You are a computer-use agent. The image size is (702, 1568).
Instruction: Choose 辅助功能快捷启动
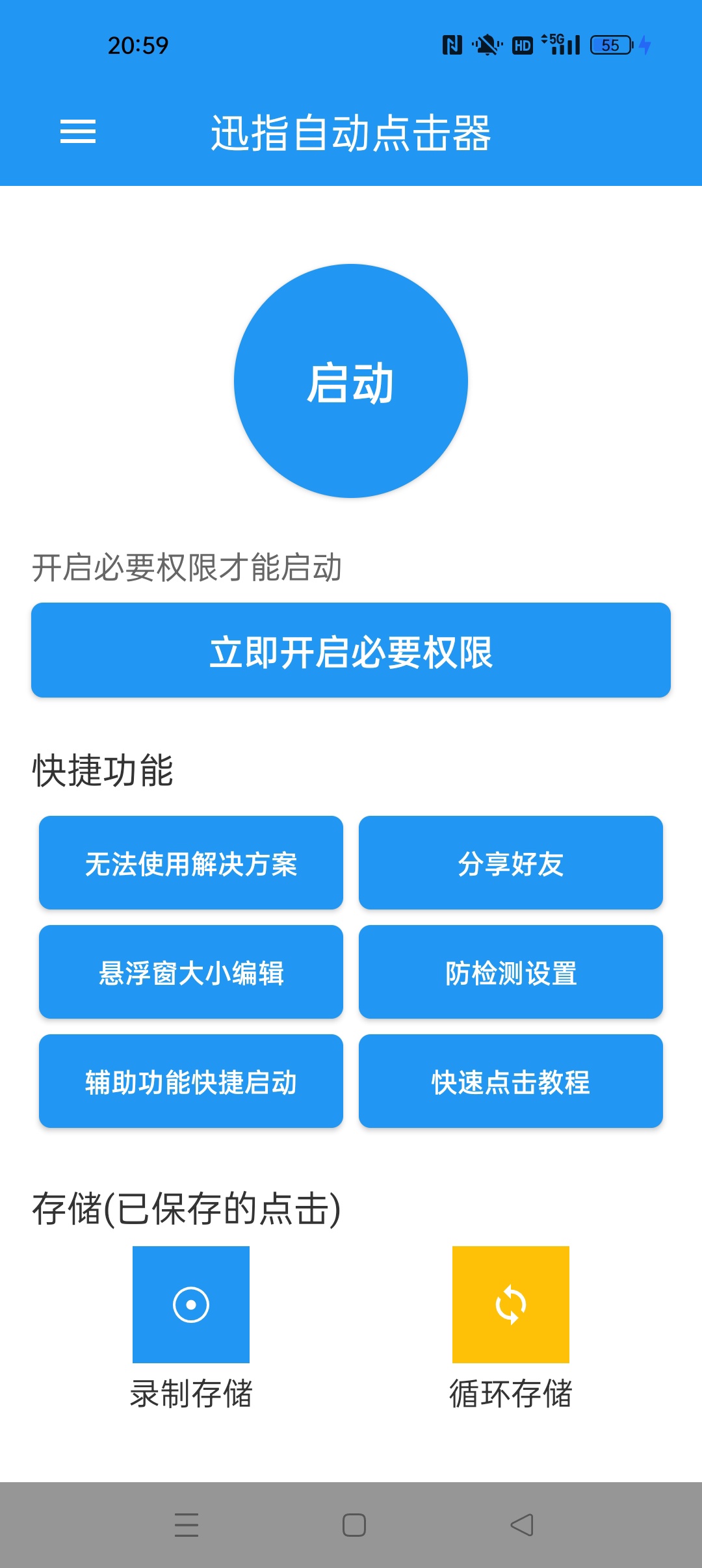tap(191, 1081)
